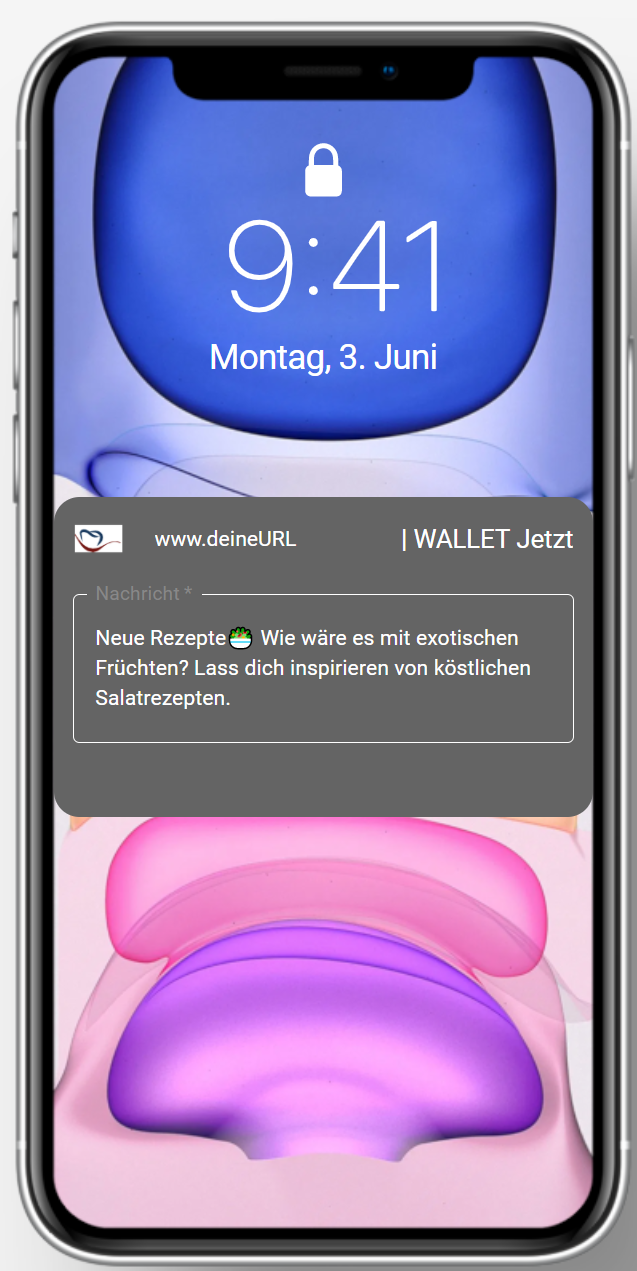This screenshot has height=1271, width=637.
Task: Edit the Nachricht message text field
Action: tap(323, 668)
